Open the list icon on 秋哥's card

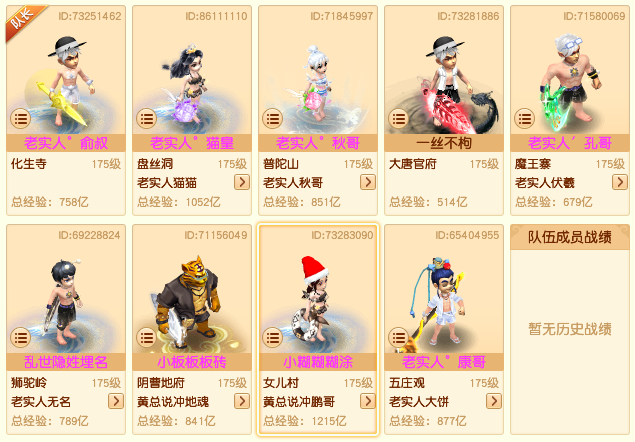coord(272,119)
